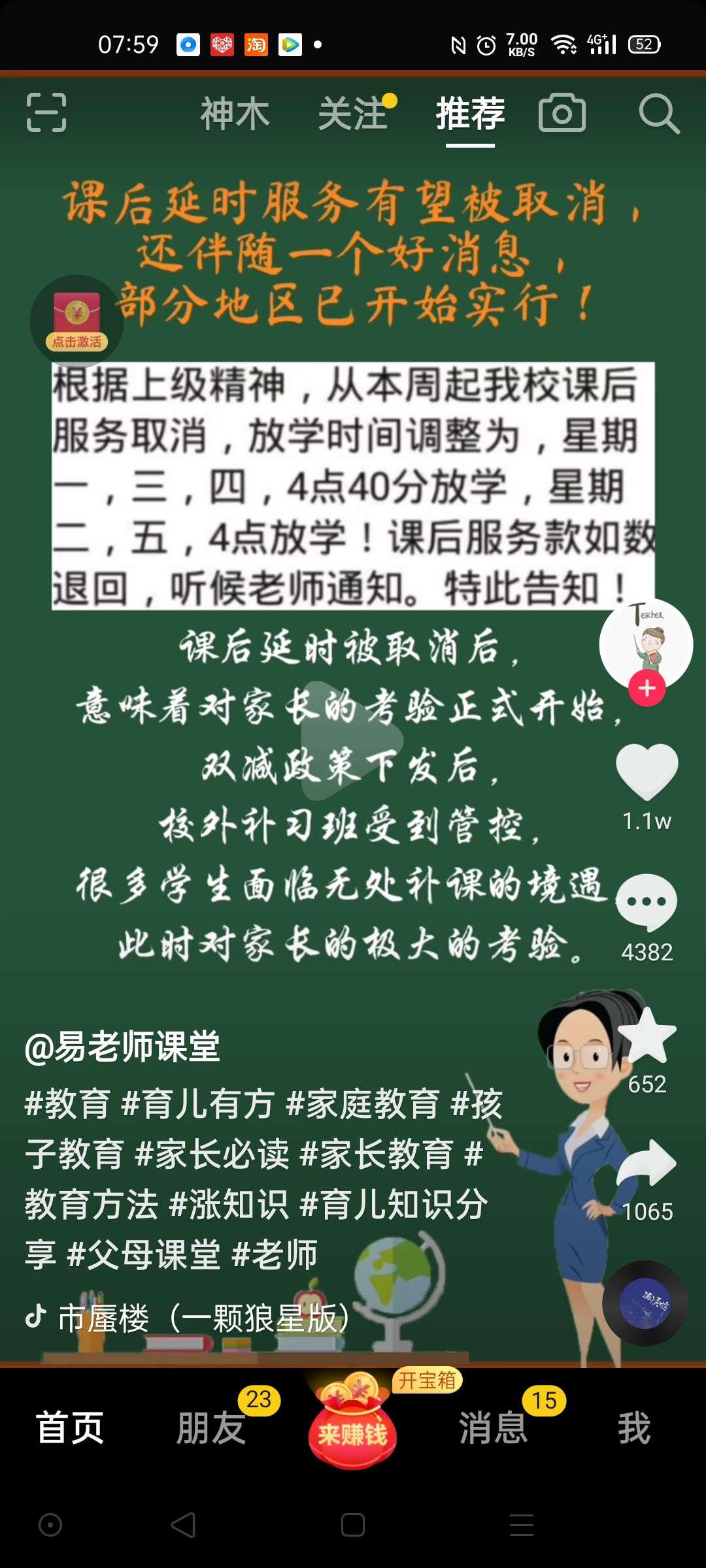This screenshot has width=706, height=1568.
Task: Switch to the 我 tab
Action: click(x=633, y=1428)
